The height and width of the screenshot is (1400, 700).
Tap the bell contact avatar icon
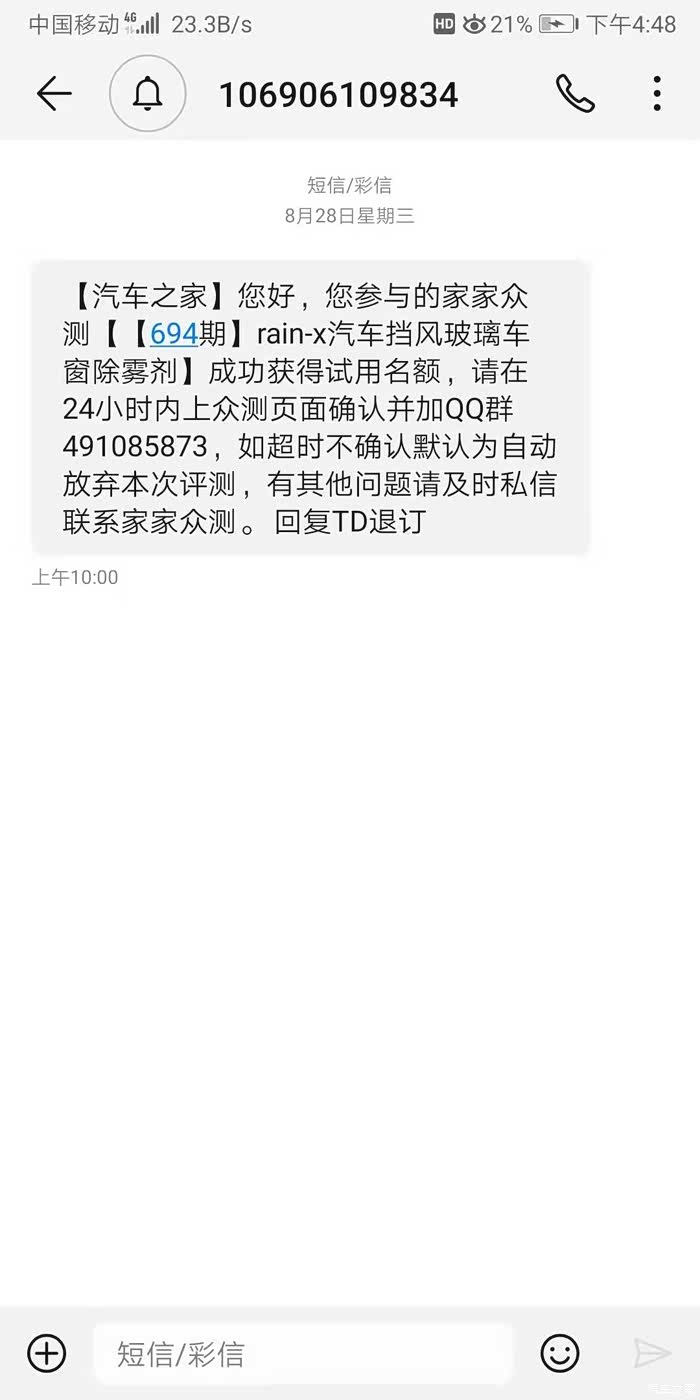pos(148,94)
